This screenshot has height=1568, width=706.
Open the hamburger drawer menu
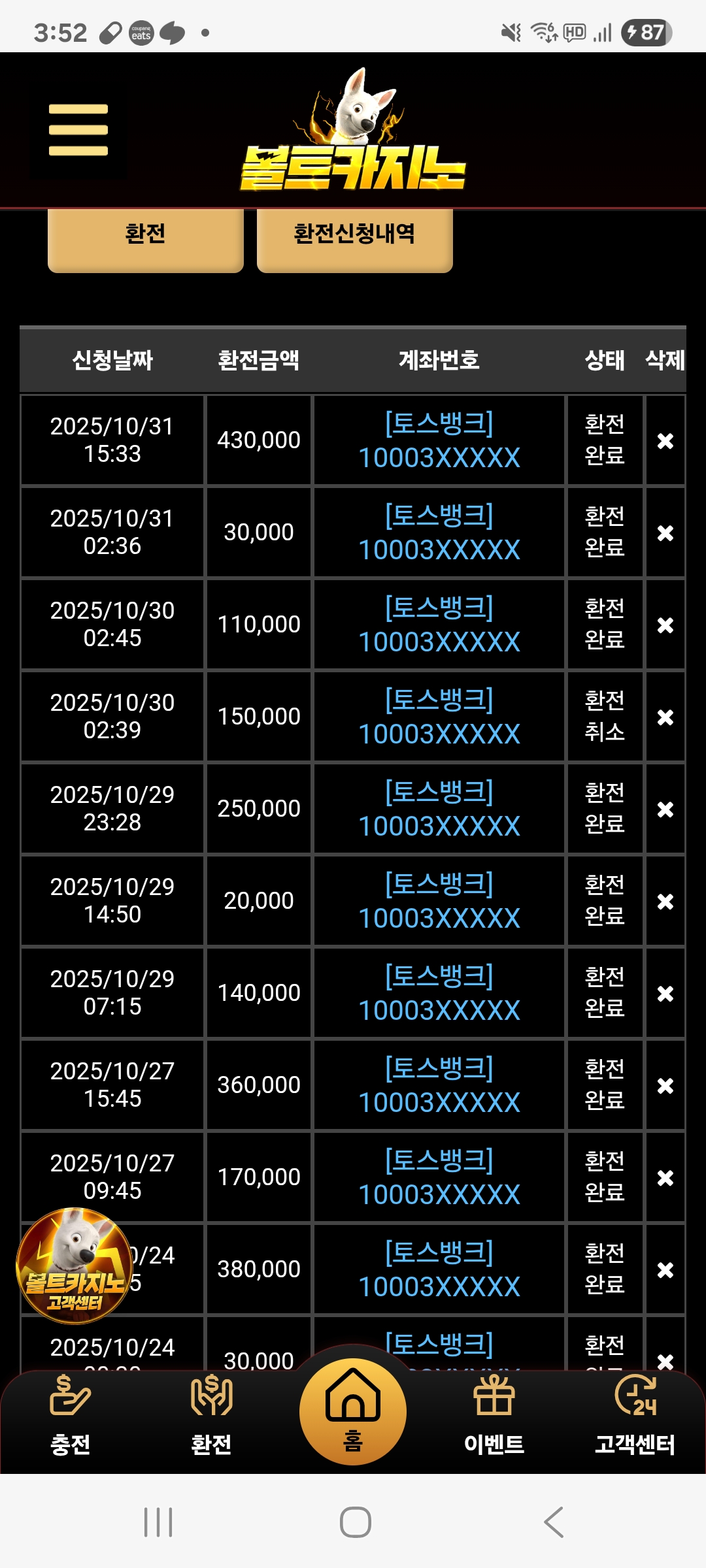click(78, 130)
